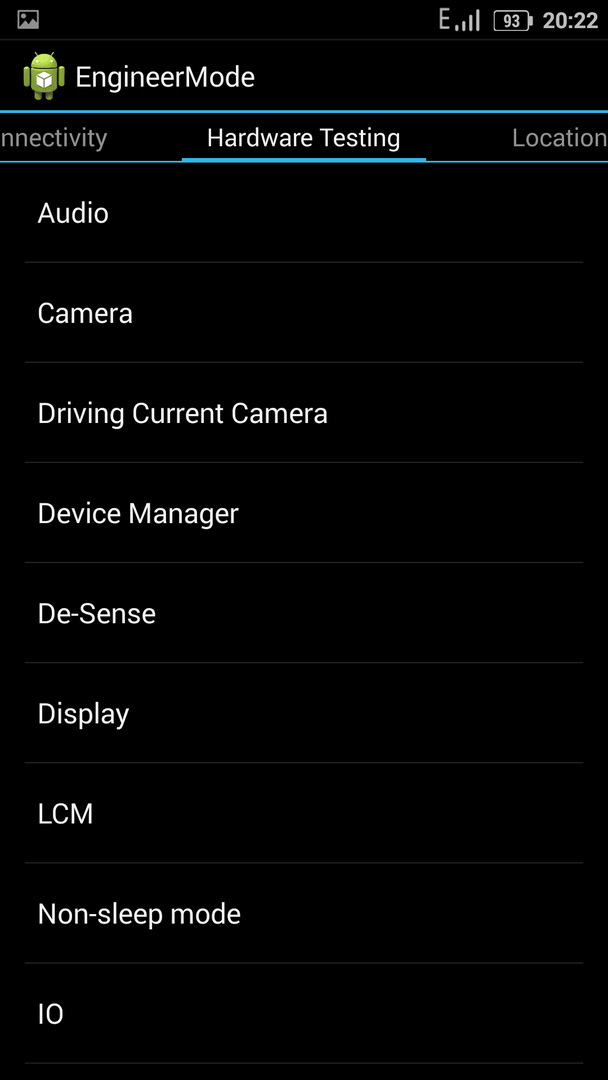Open the De-Sense option

coord(304,613)
